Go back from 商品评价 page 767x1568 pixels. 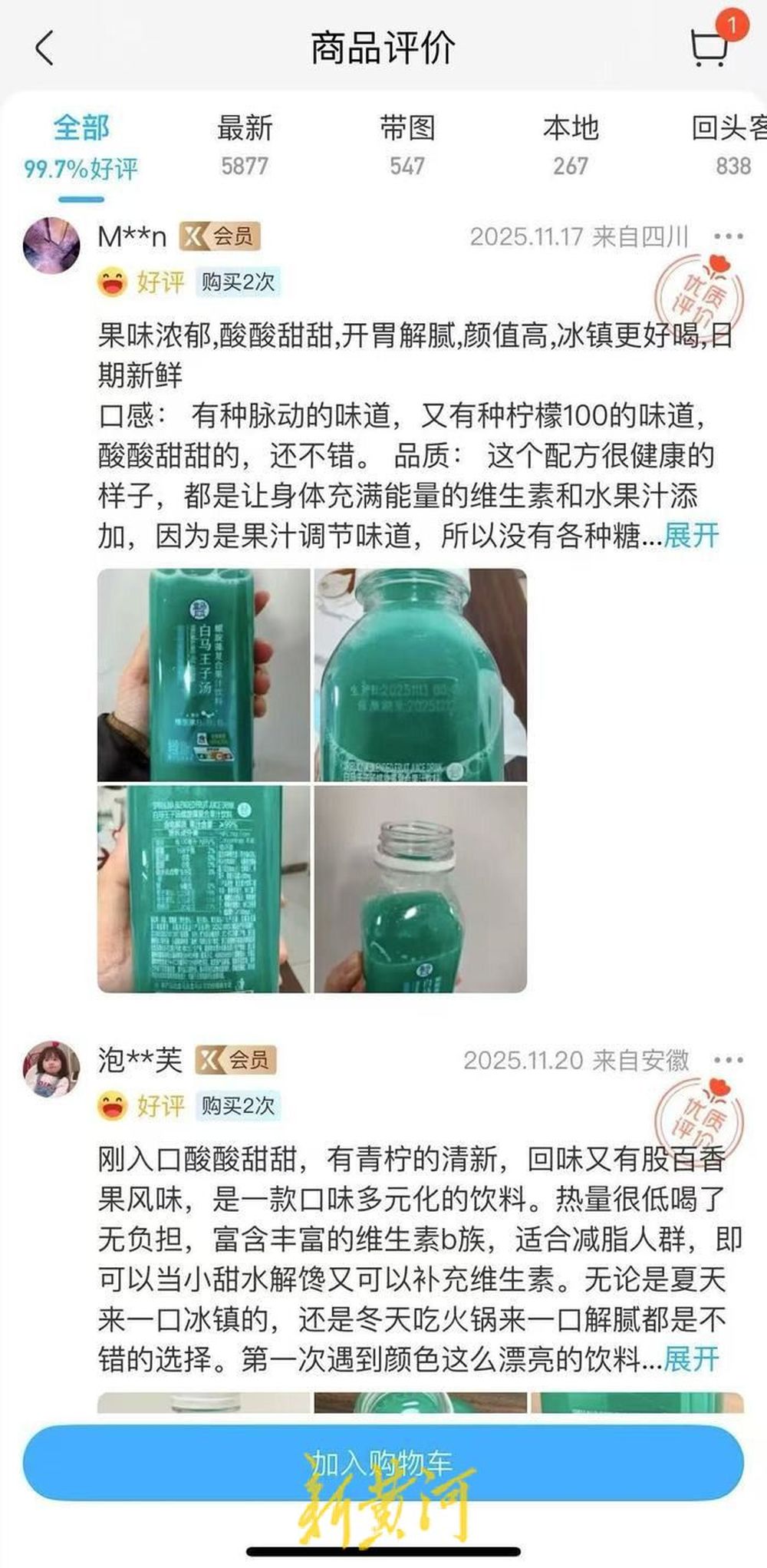coord(45,48)
